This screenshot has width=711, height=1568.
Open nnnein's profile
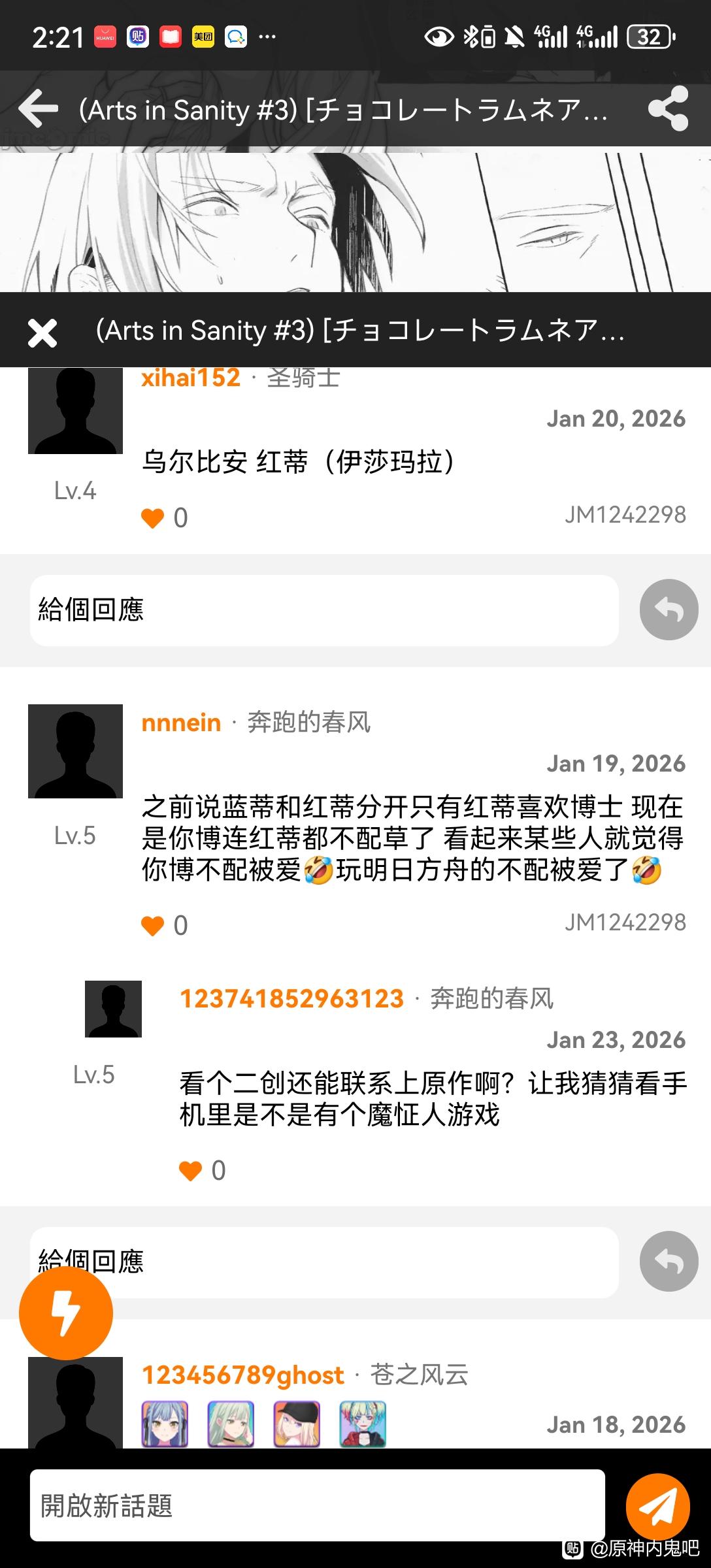coord(181,723)
